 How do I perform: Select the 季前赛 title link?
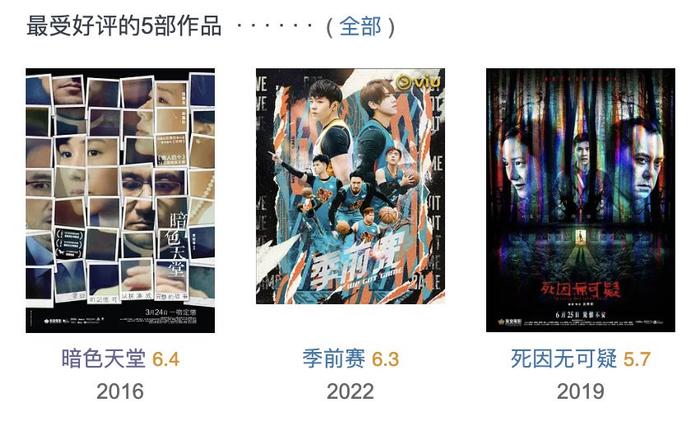[335, 358]
